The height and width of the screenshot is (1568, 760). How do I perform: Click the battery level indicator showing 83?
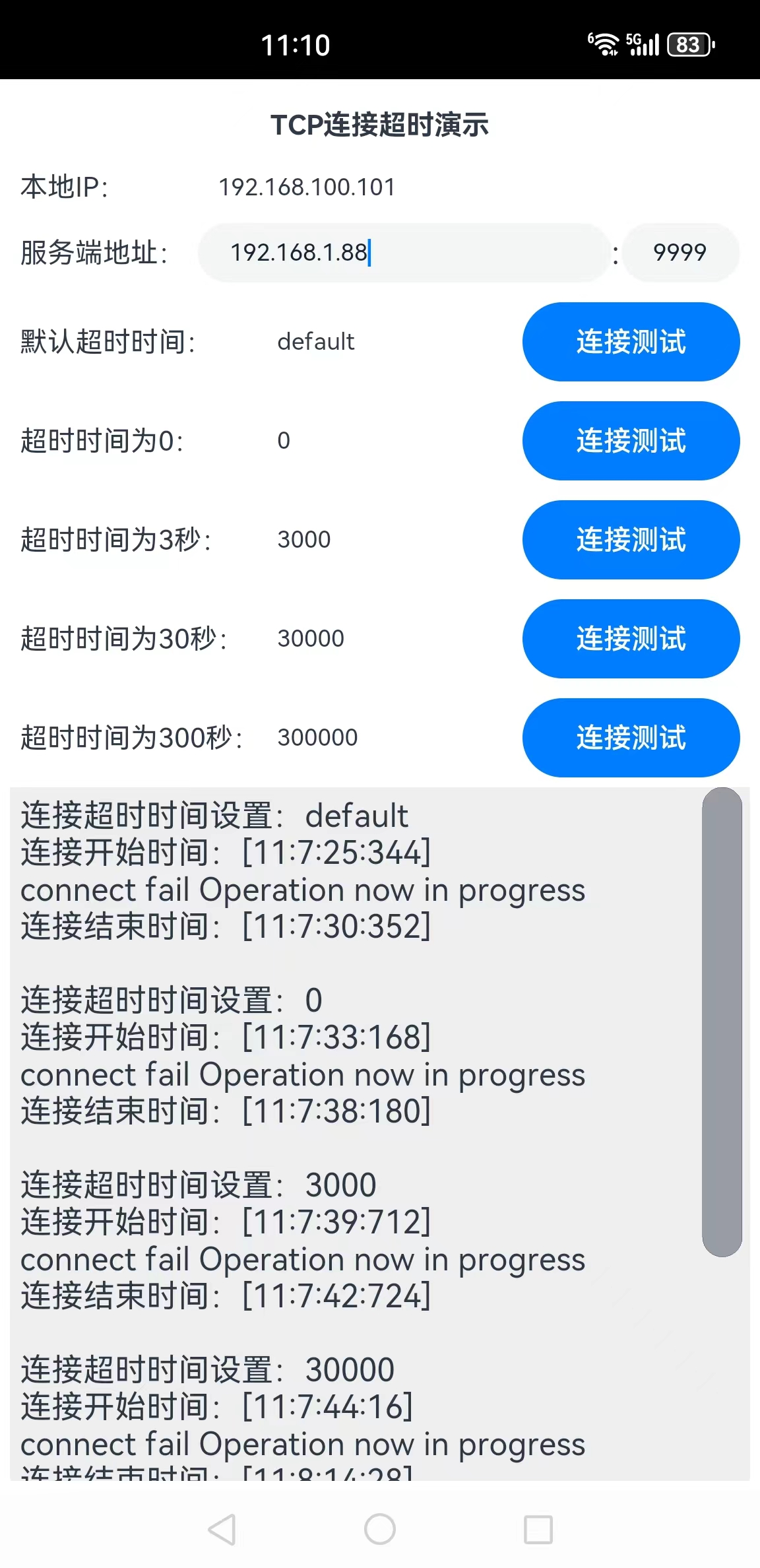click(688, 43)
